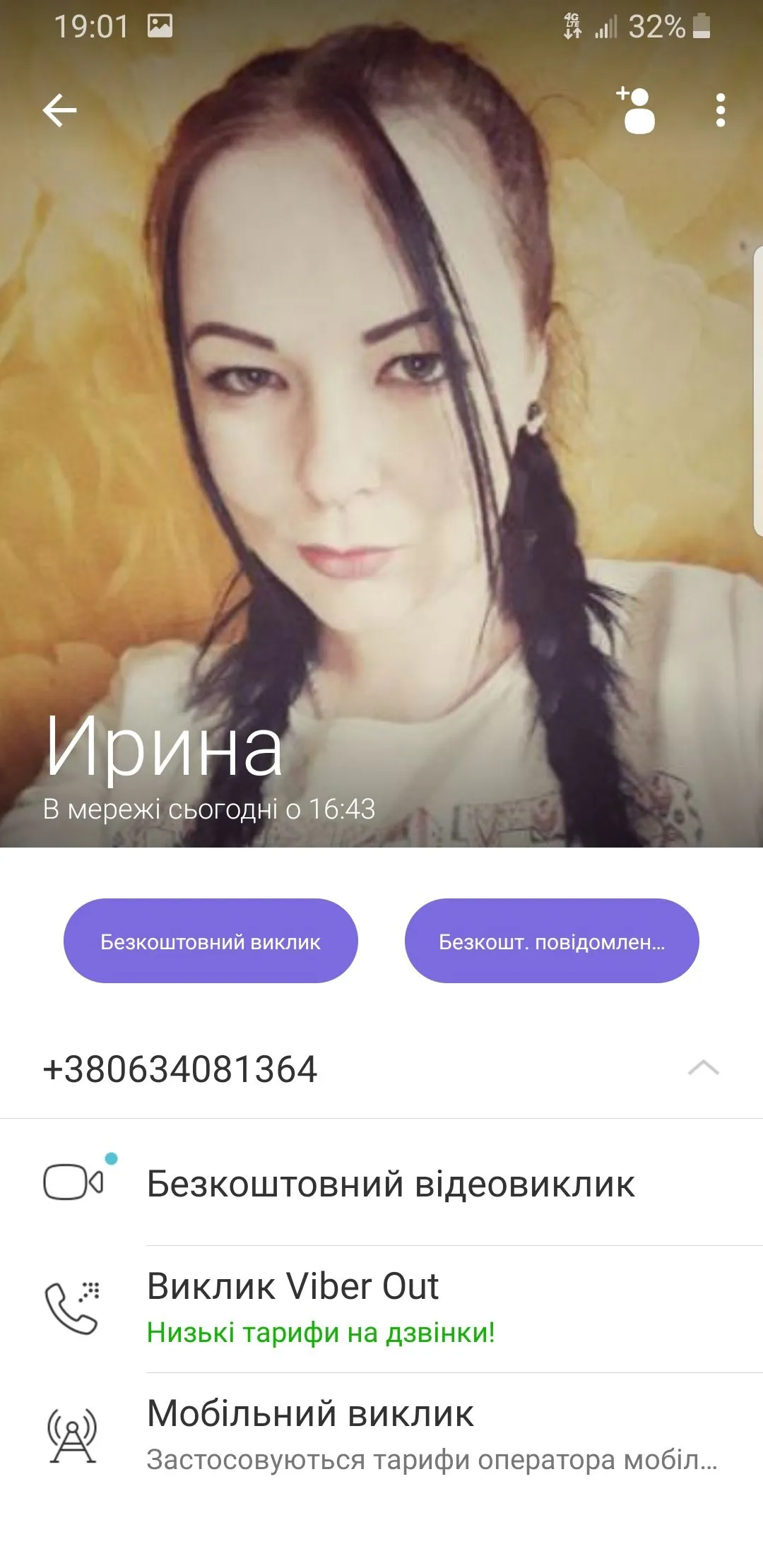Image resolution: width=763 pixels, height=1568 pixels.
Task: Start Безкоштовний відеовиклик
Action: tap(390, 1184)
